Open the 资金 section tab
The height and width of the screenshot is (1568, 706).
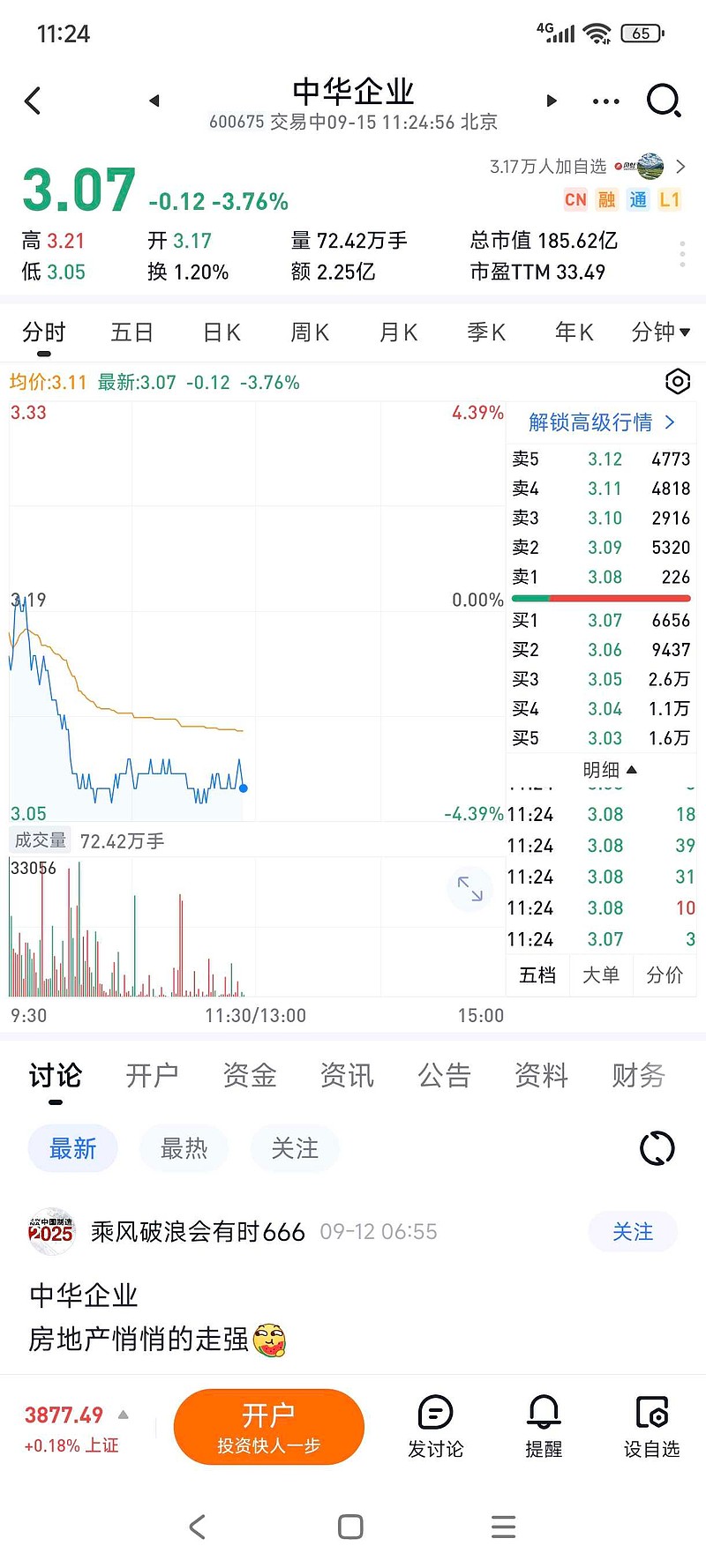250,1075
